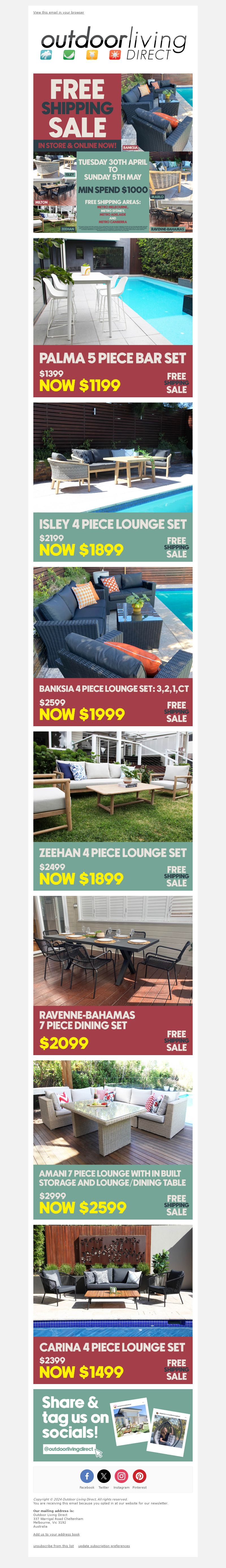The image size is (226, 1568).
Task: Open the Carina 4 Piece Lounge Set card
Action: 113,1303
